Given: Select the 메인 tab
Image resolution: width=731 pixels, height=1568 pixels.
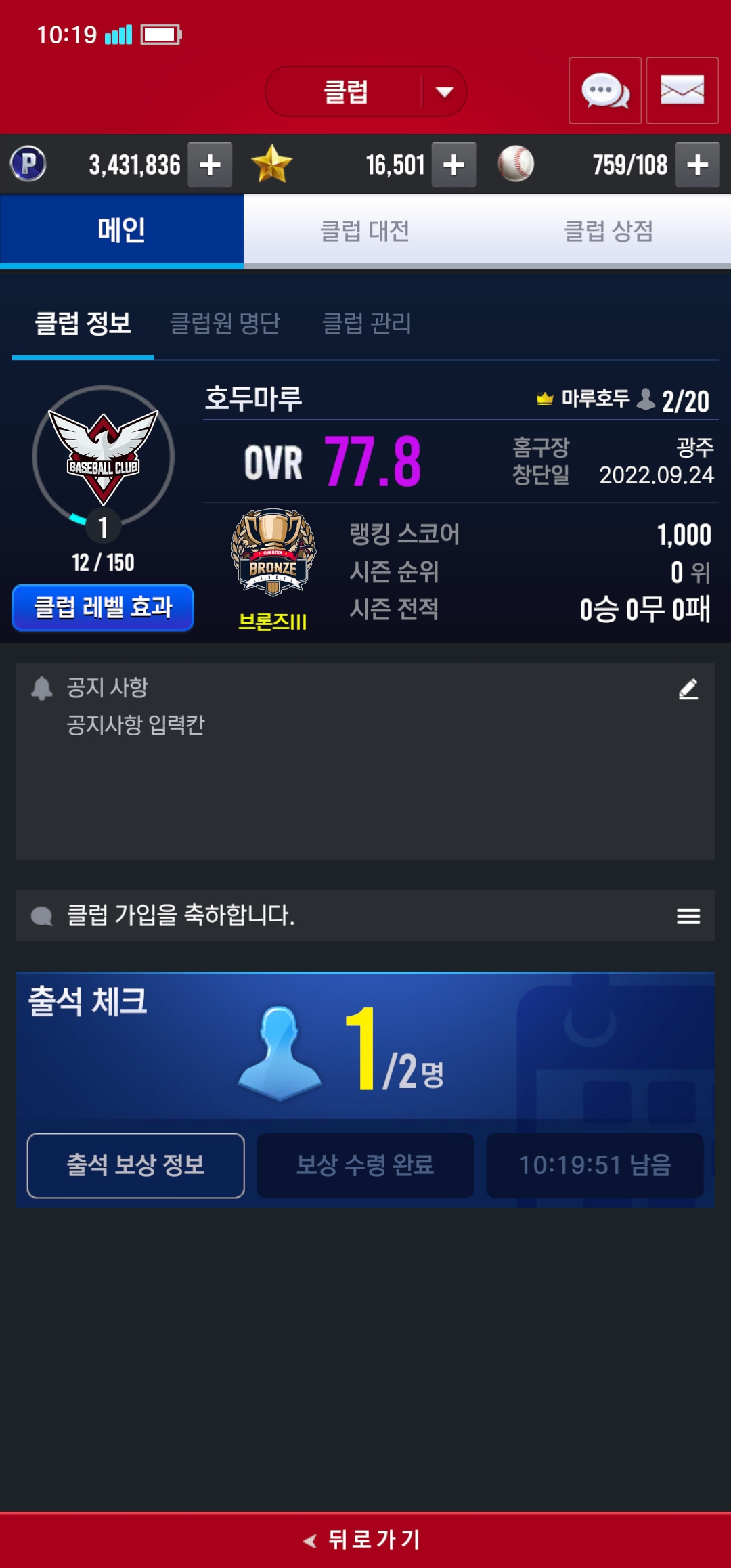Looking at the screenshot, I should click(x=122, y=231).
